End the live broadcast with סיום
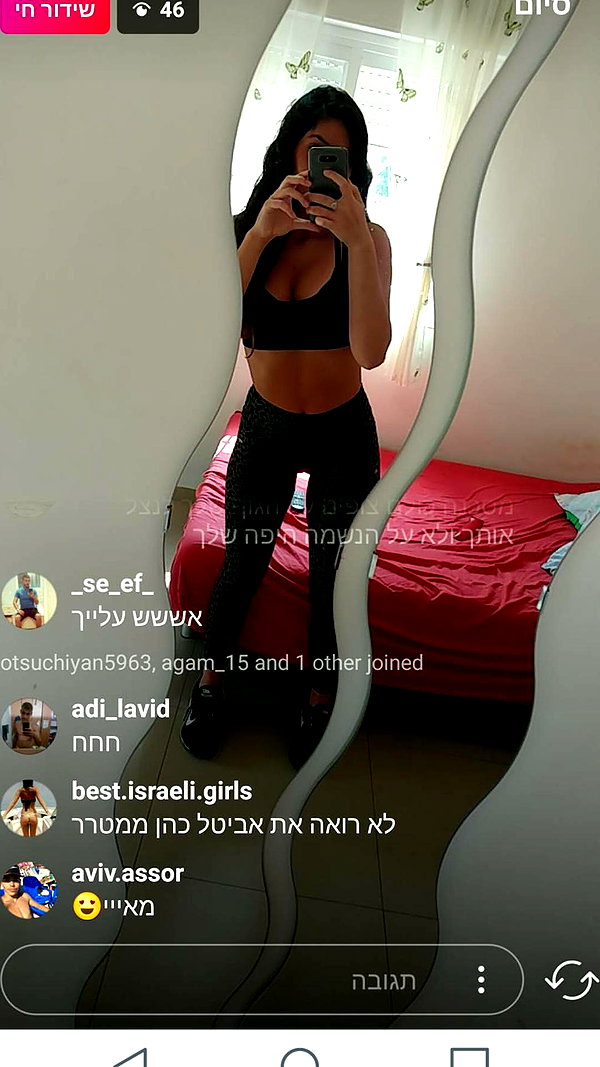The height and width of the screenshot is (1067, 600). pos(542,7)
